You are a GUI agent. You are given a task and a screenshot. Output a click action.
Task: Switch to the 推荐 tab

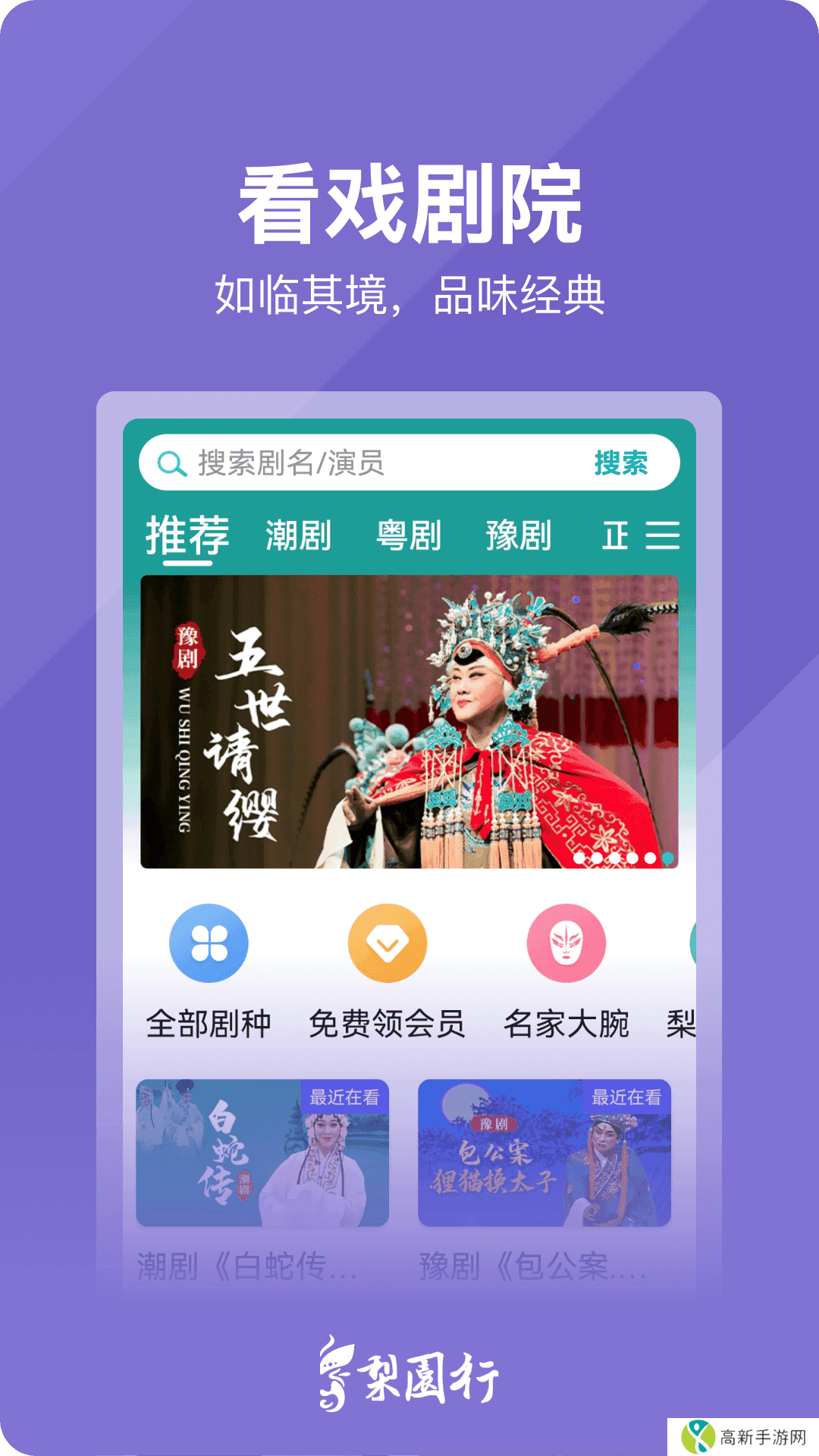tap(187, 535)
